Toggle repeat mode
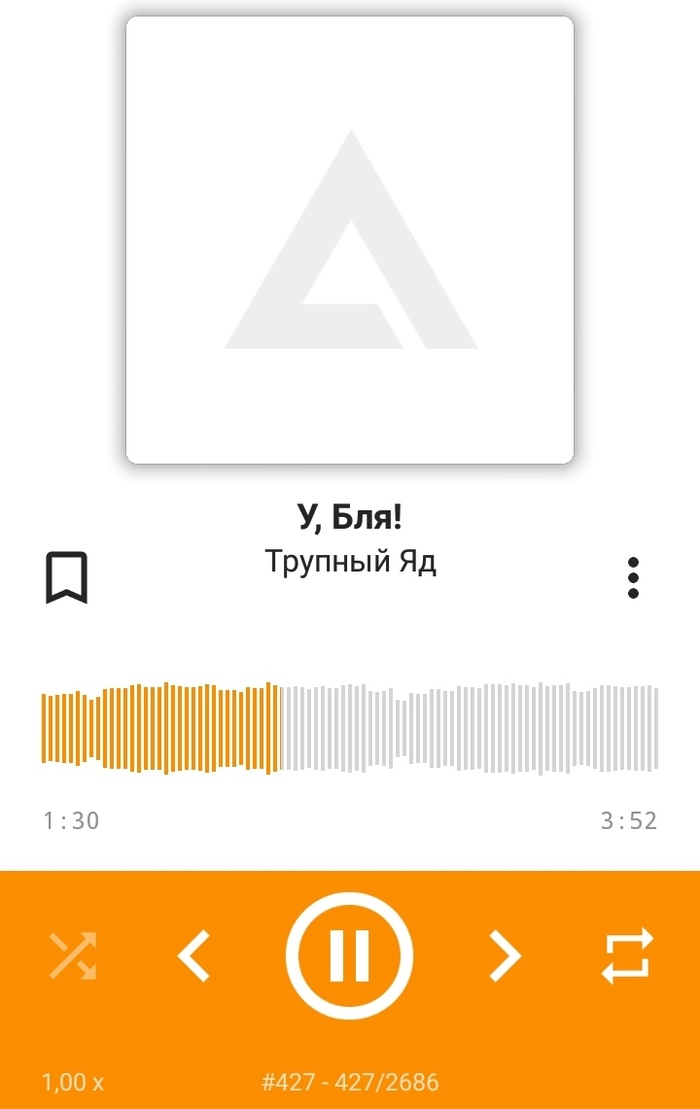Viewport: 700px width, 1109px height. pyautogui.click(x=627, y=956)
